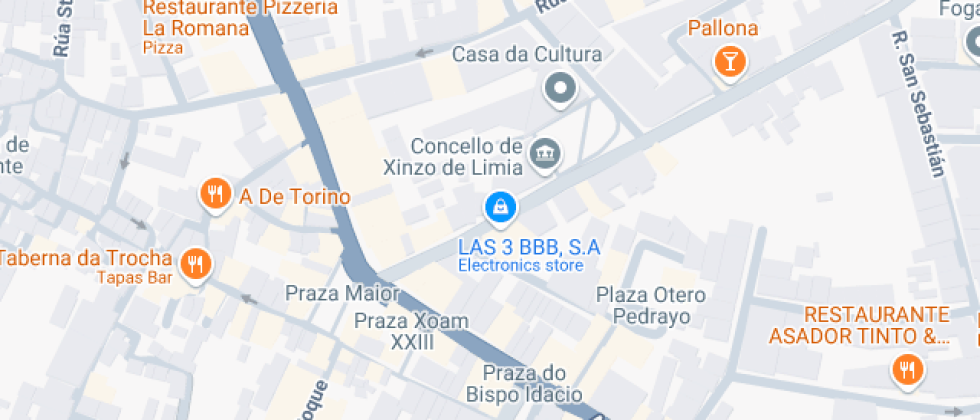This screenshot has width=980, height=420.
Task: Tap the Pallona bar marker
Action: pos(731,63)
